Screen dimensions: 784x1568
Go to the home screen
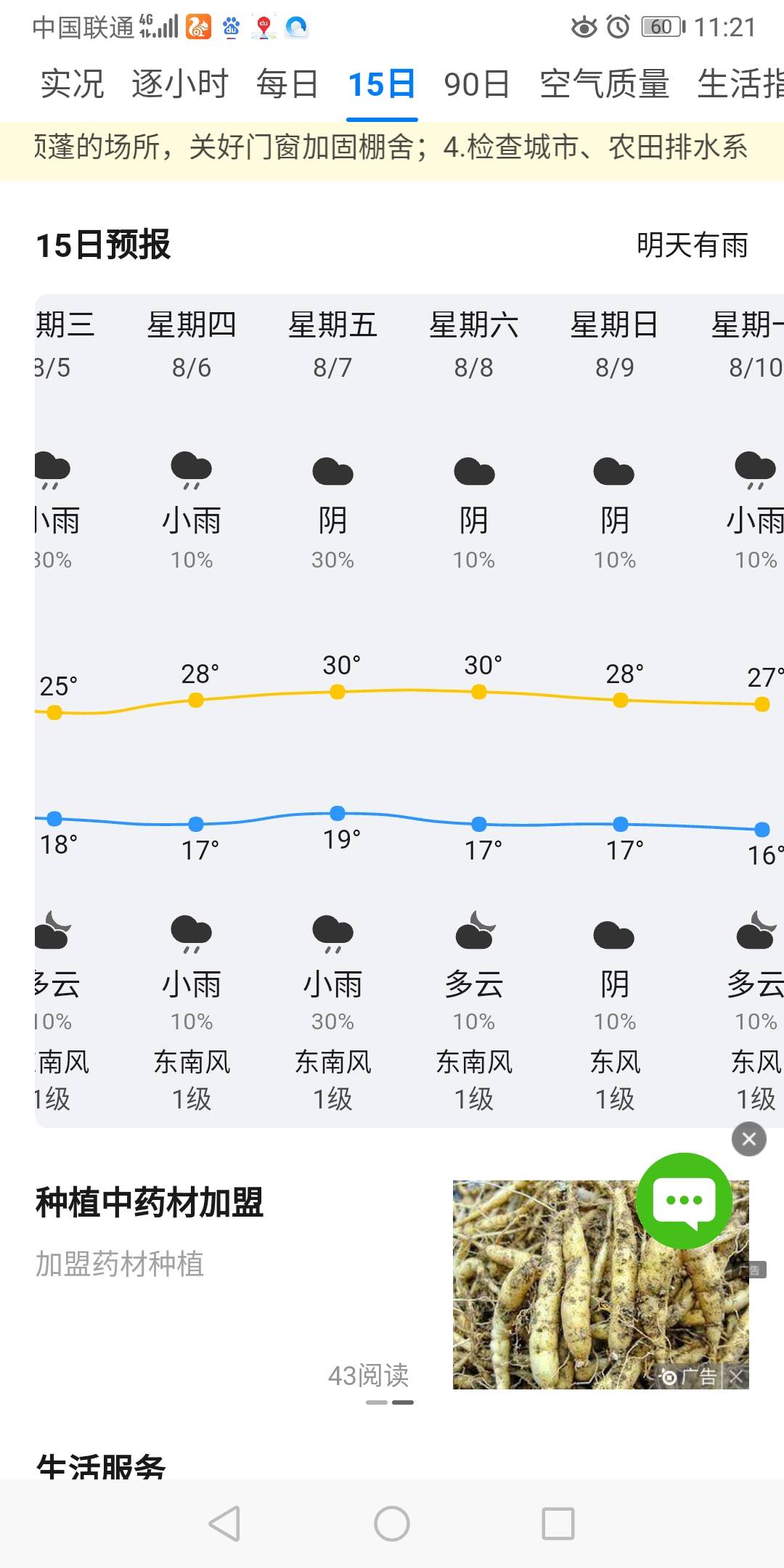coord(392,1523)
